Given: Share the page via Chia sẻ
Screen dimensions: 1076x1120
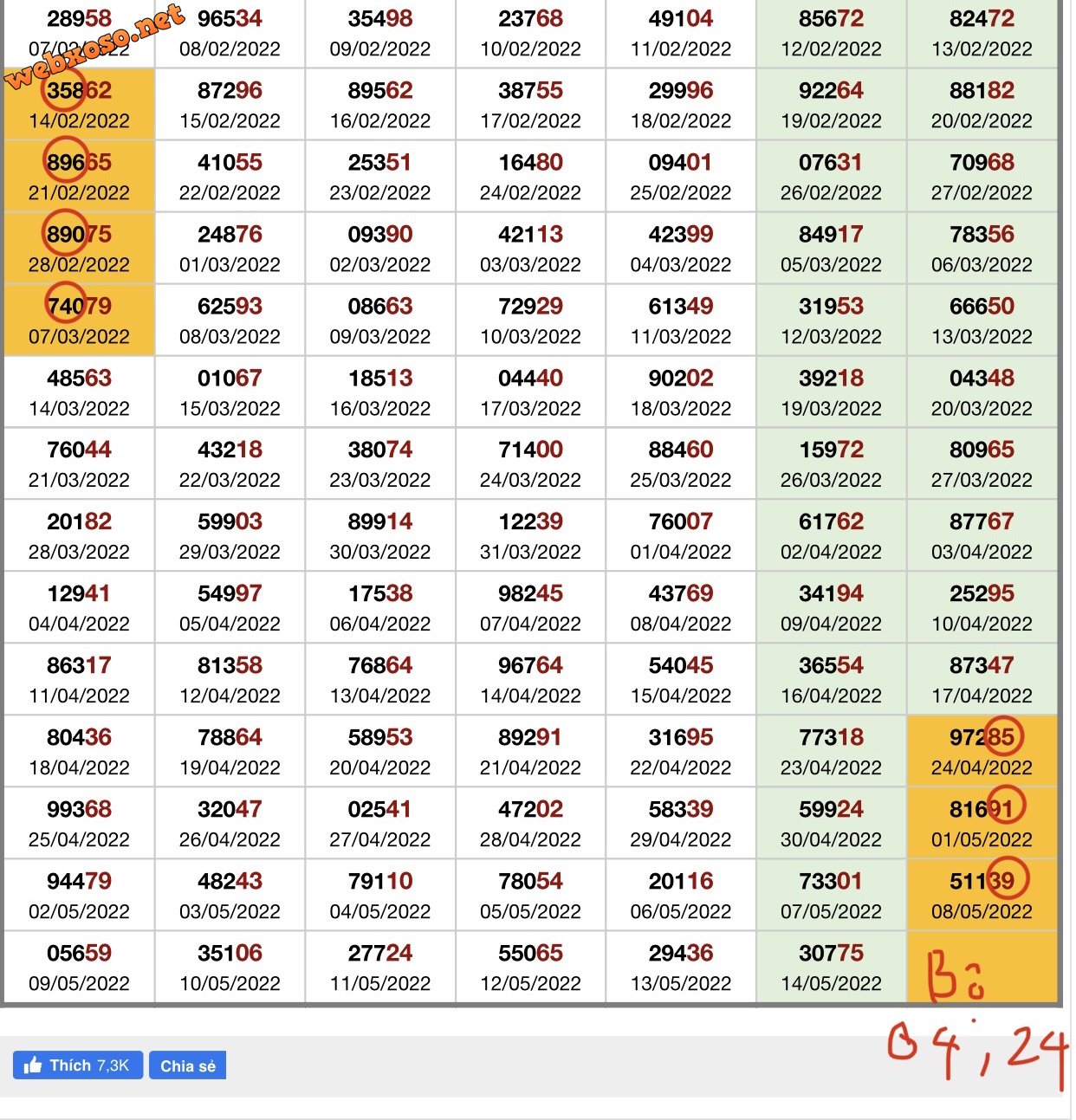Looking at the screenshot, I should pos(187,1065).
